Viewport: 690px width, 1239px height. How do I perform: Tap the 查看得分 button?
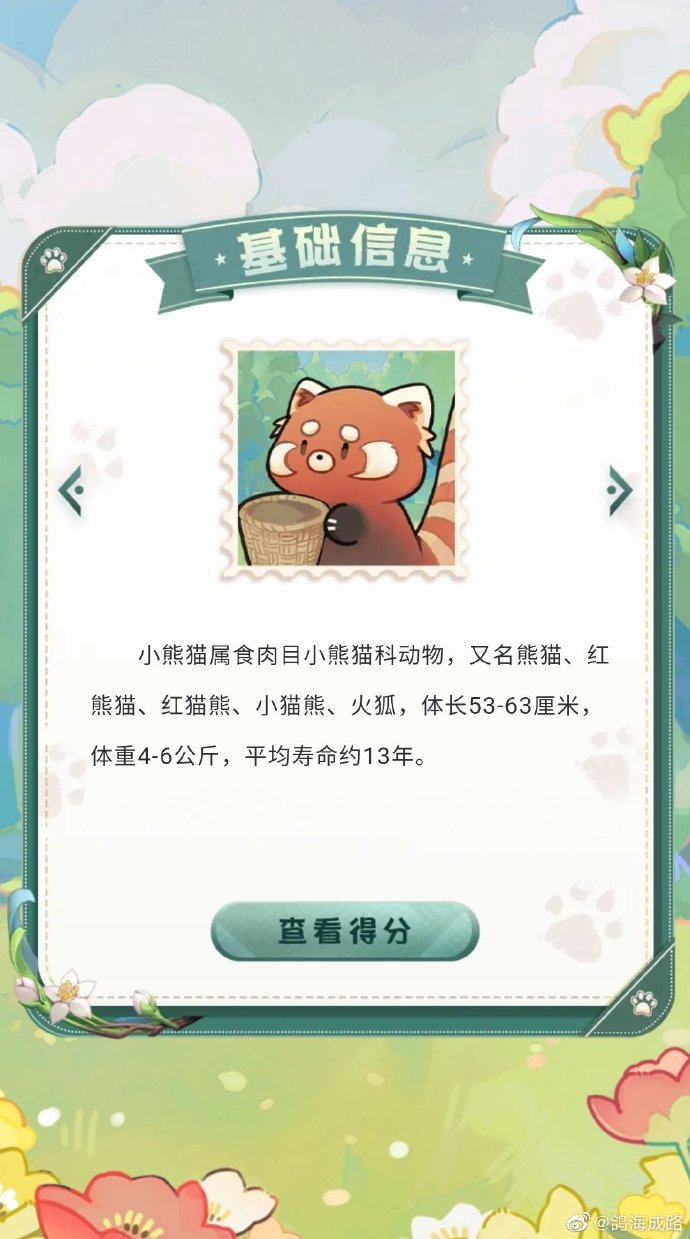[345, 931]
